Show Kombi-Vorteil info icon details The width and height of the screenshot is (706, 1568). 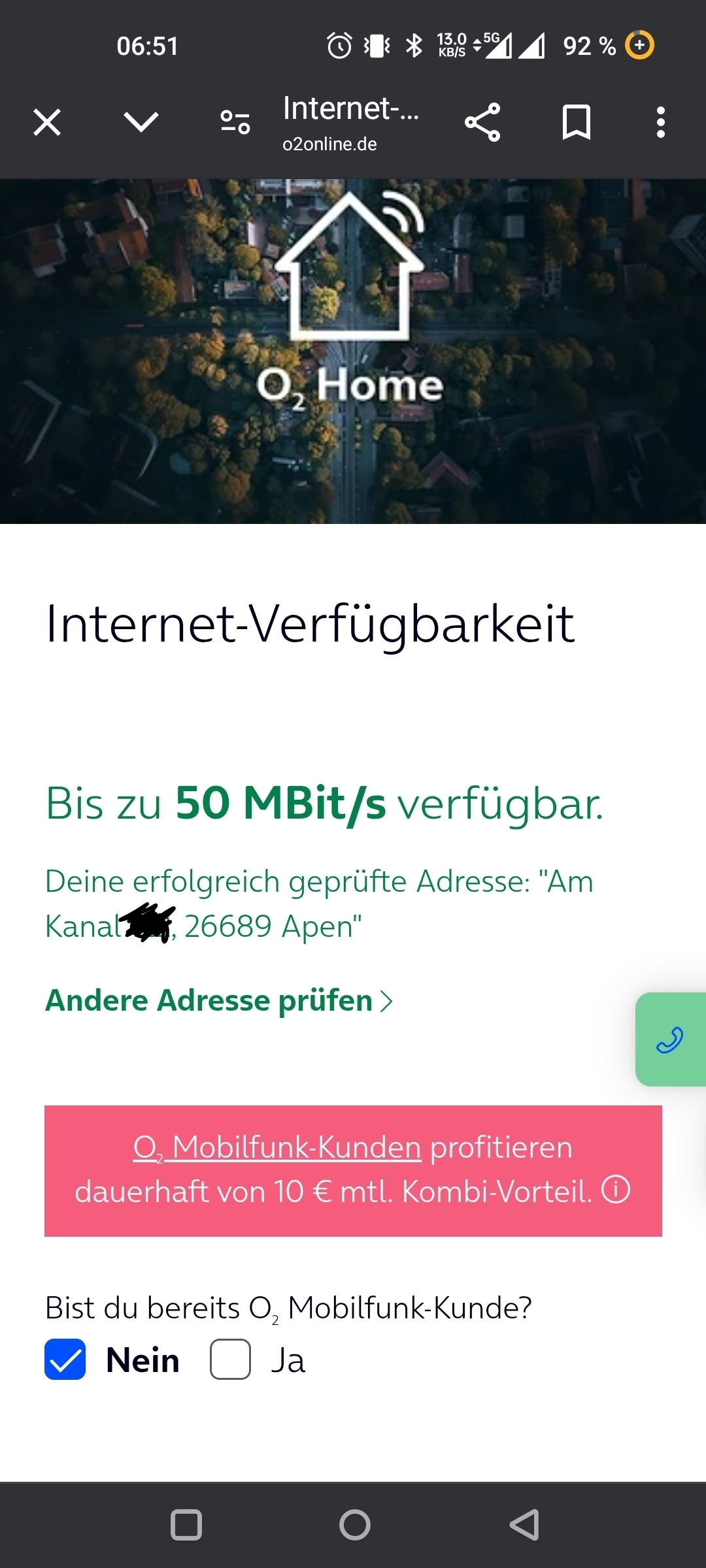tap(616, 1190)
